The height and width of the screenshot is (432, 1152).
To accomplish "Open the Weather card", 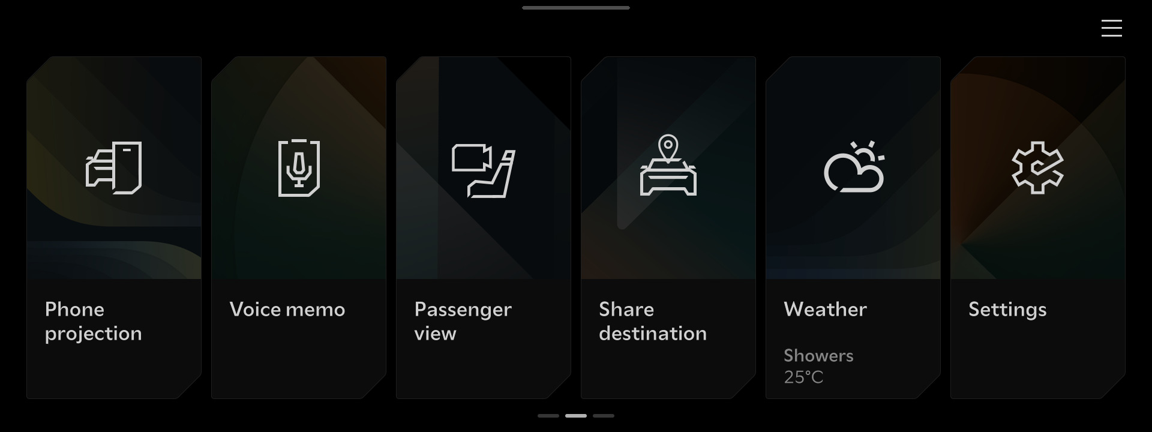I will tap(853, 227).
